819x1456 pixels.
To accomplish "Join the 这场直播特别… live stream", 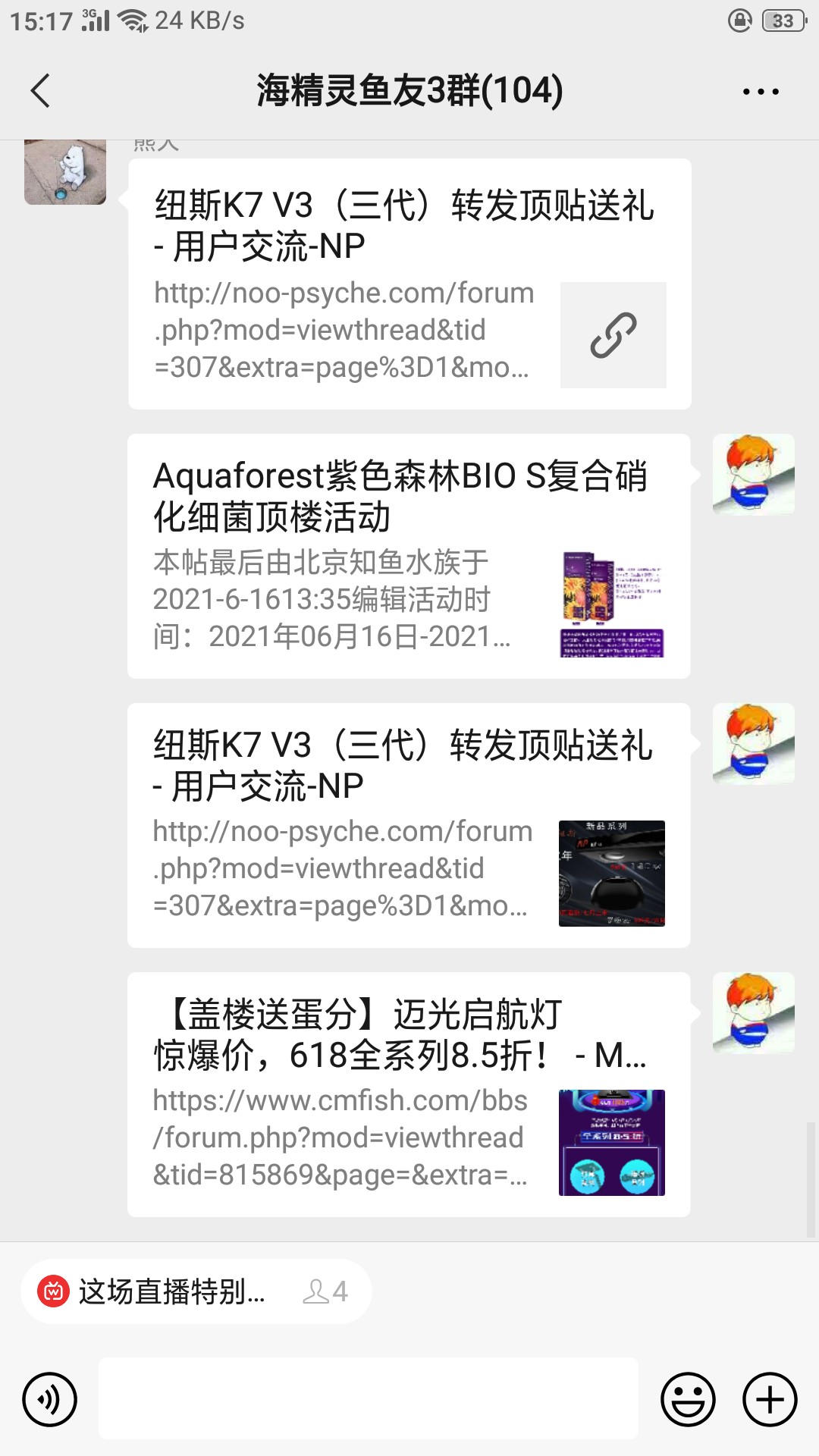I will click(196, 1291).
